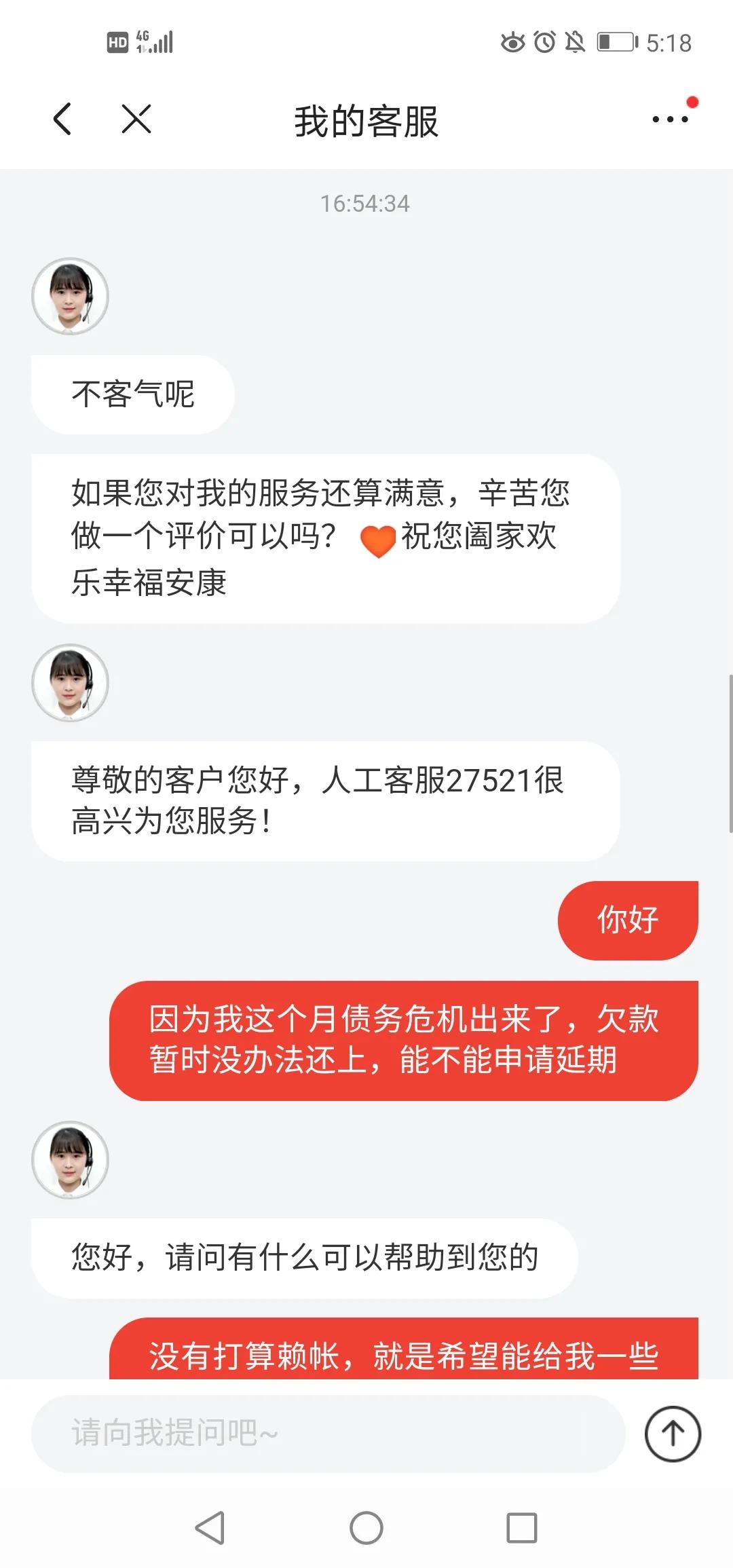
Task: Tap the 16:54:34 timestamp
Action: click(366, 202)
